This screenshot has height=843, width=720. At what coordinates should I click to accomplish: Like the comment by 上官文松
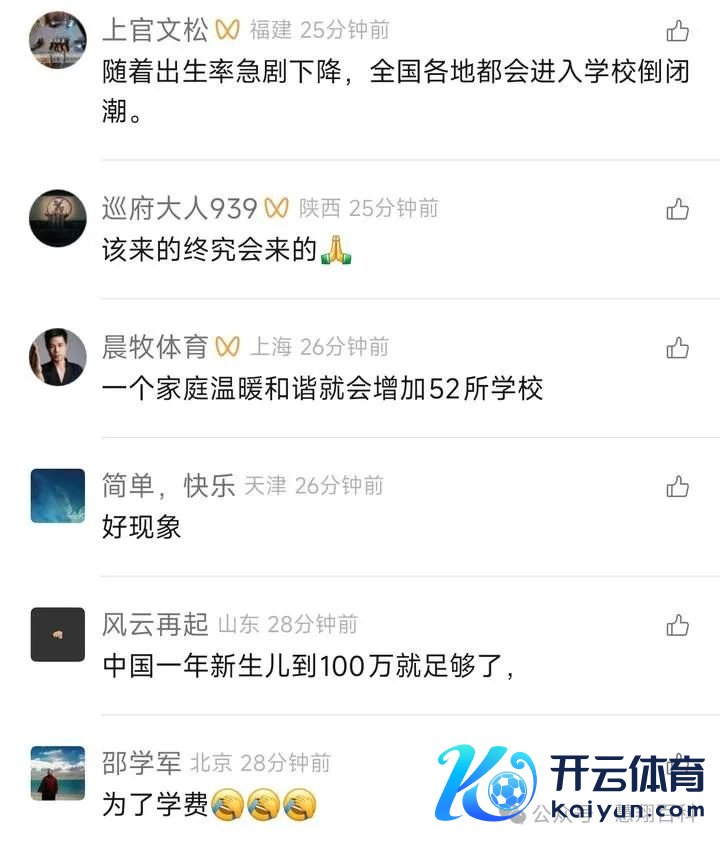coord(678,31)
